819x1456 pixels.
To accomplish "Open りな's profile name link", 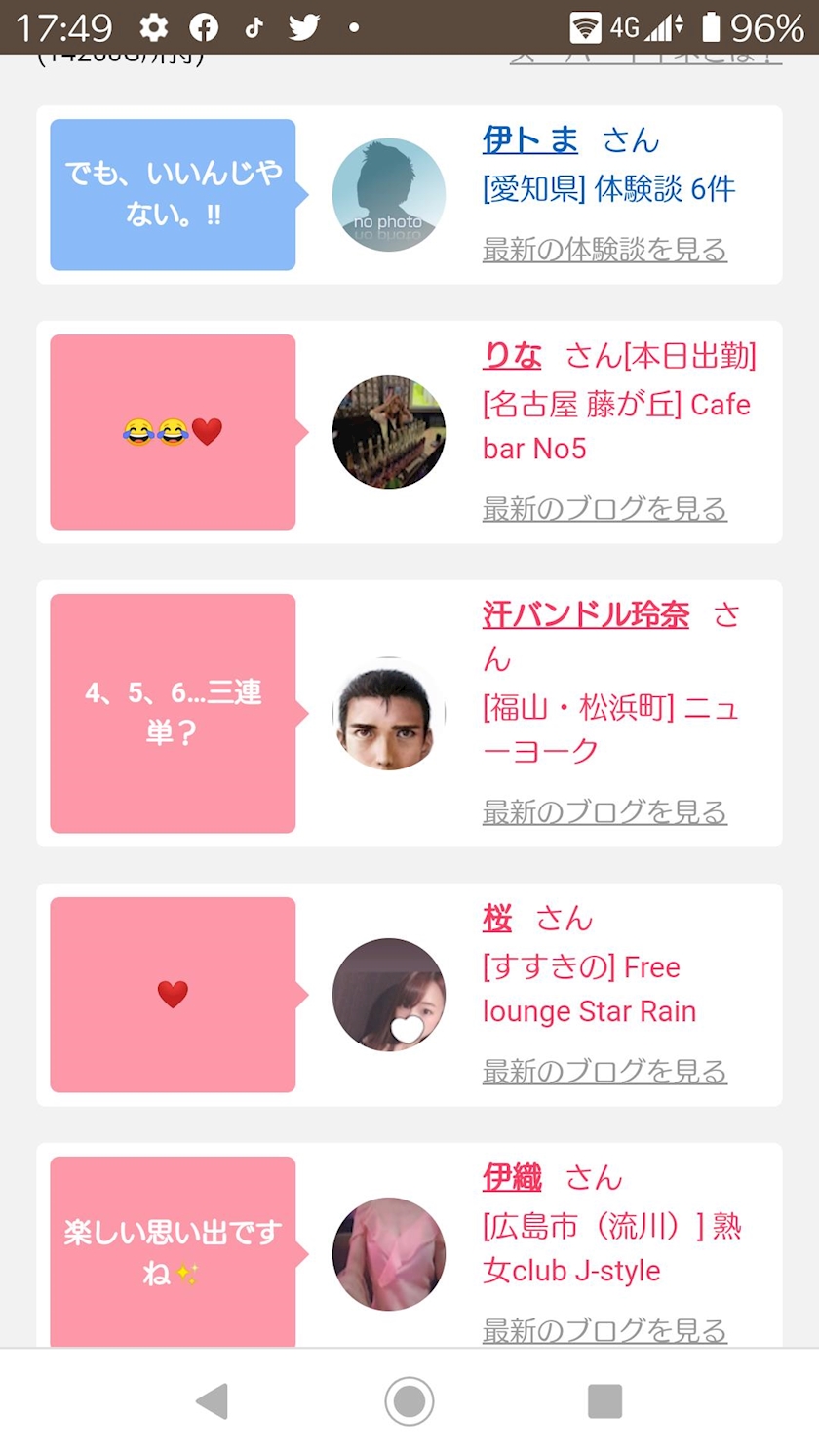I will (512, 356).
